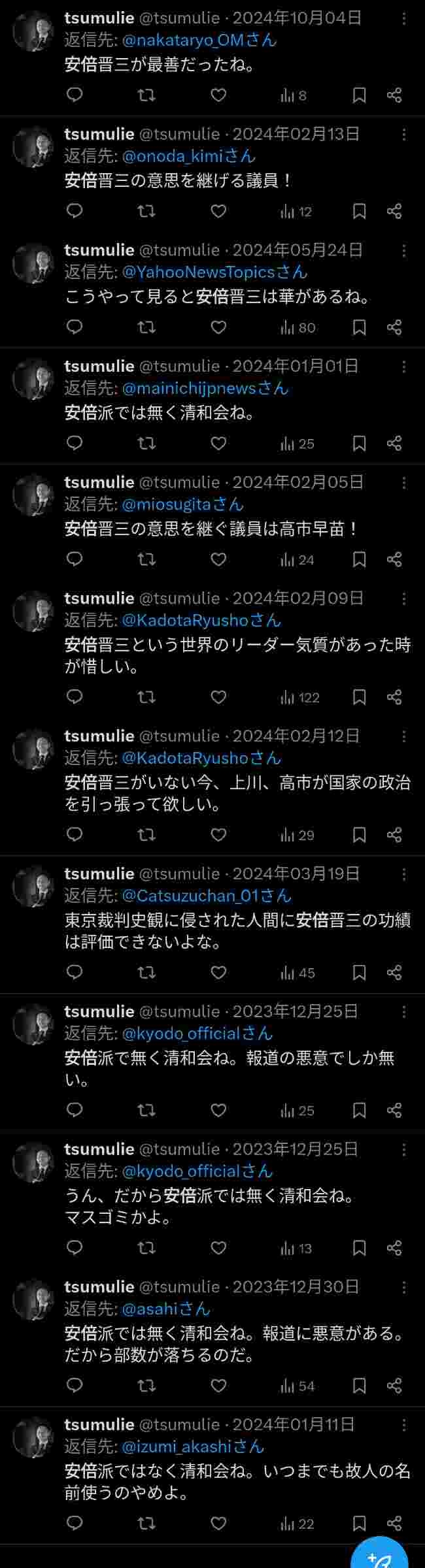The height and width of the screenshot is (1568, 425).
Task: Share the reply to @asahi
Action: (394, 1386)
